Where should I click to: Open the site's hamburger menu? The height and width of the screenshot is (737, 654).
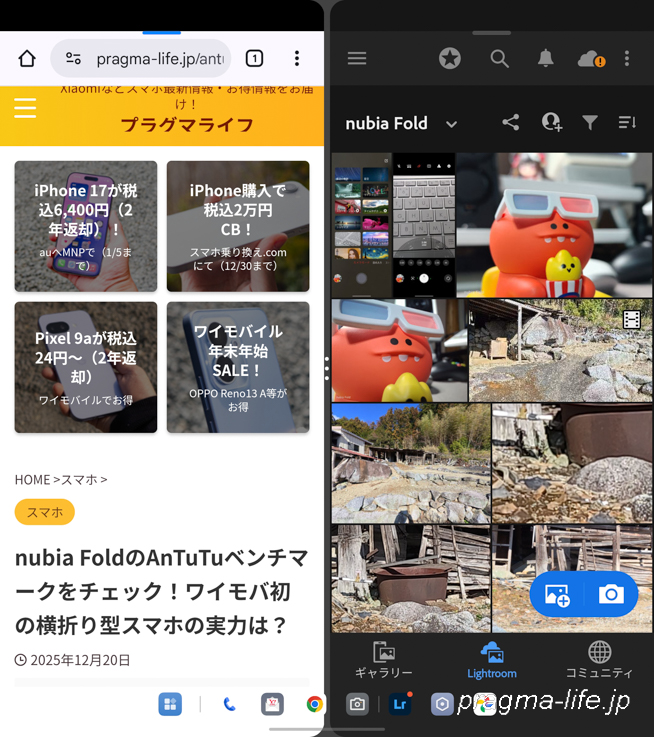click(x=25, y=108)
